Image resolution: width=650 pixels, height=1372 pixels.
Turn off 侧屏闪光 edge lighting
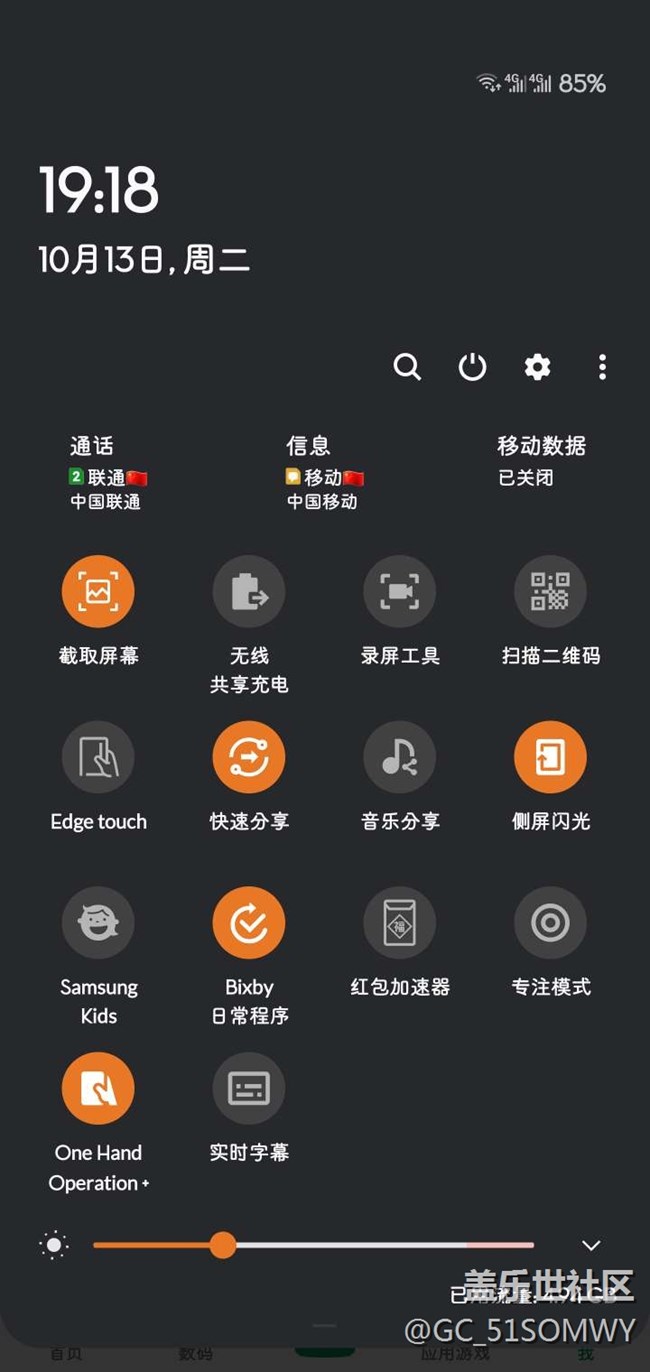pos(550,758)
